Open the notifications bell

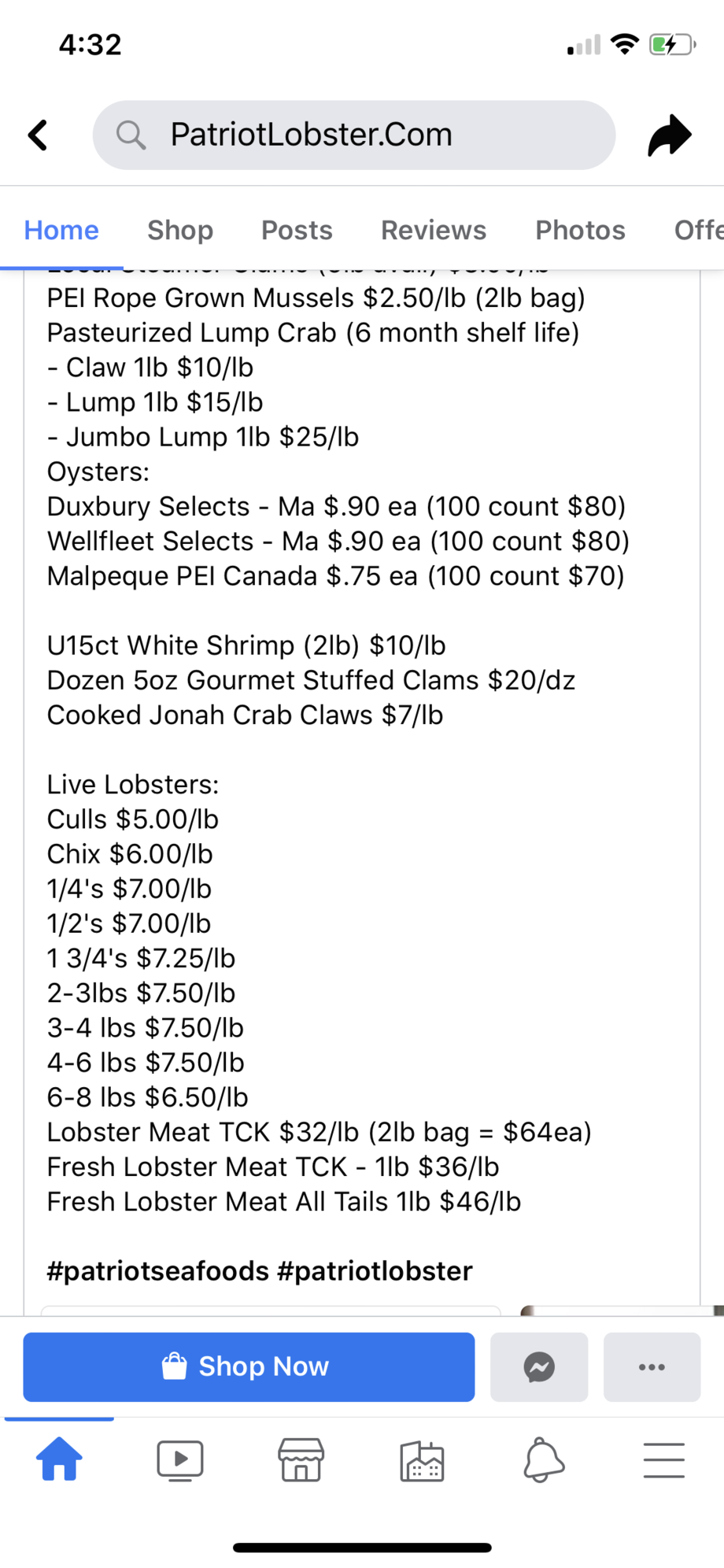(x=543, y=1459)
